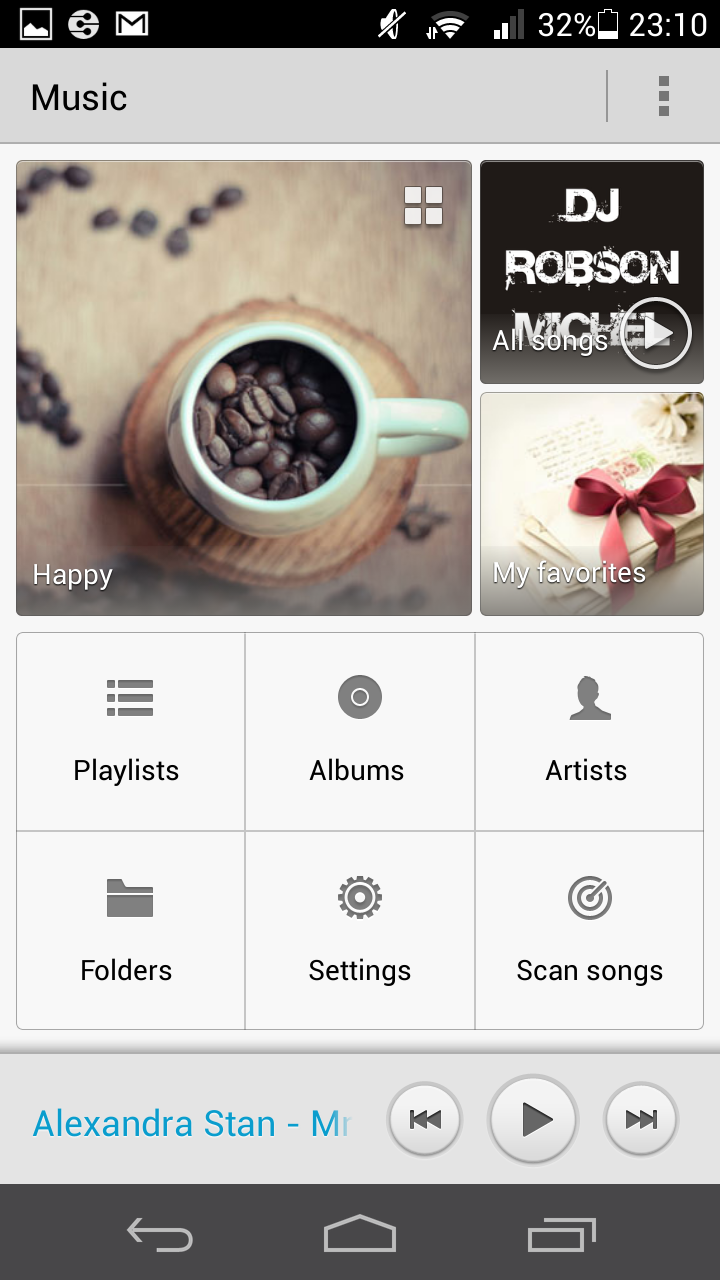
Task: View Artists
Action: tap(589, 732)
